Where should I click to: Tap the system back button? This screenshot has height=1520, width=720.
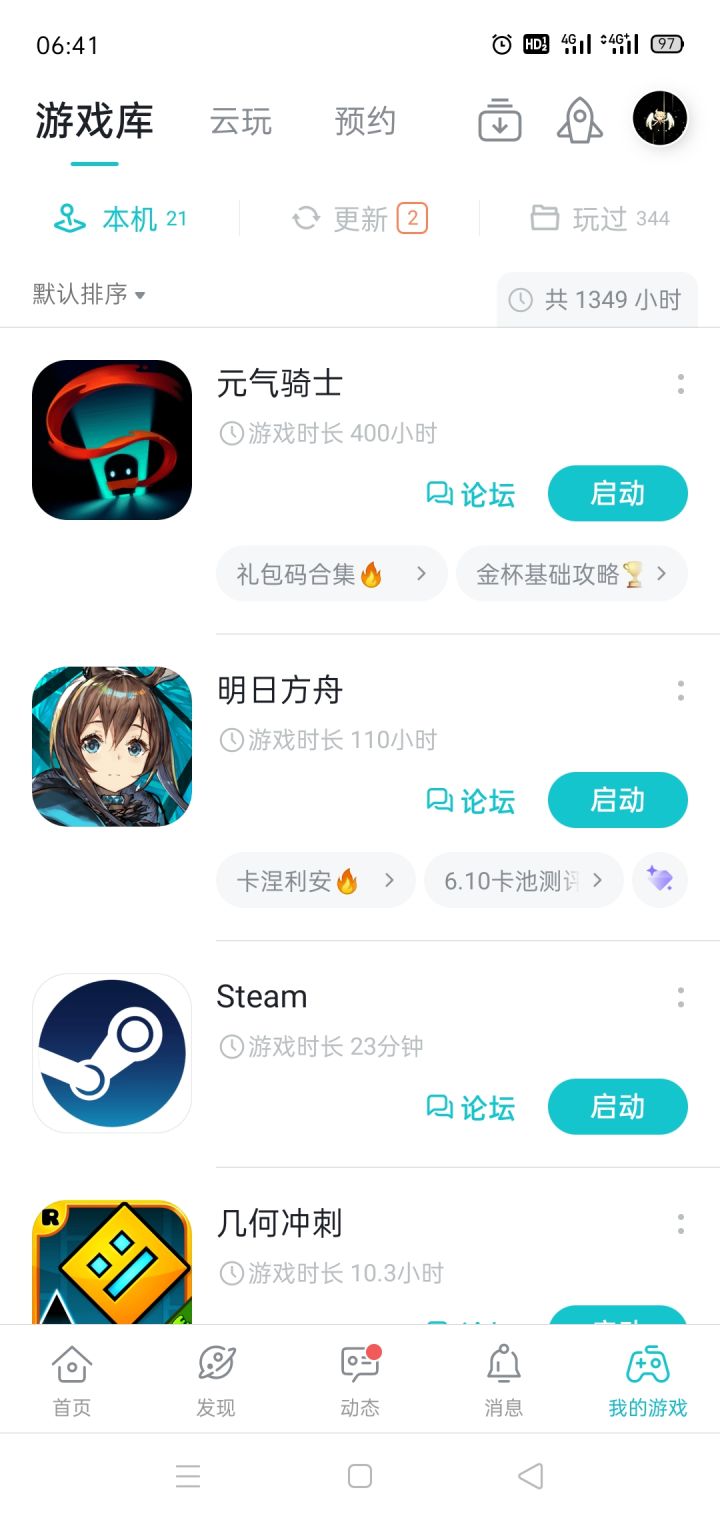click(x=531, y=1476)
